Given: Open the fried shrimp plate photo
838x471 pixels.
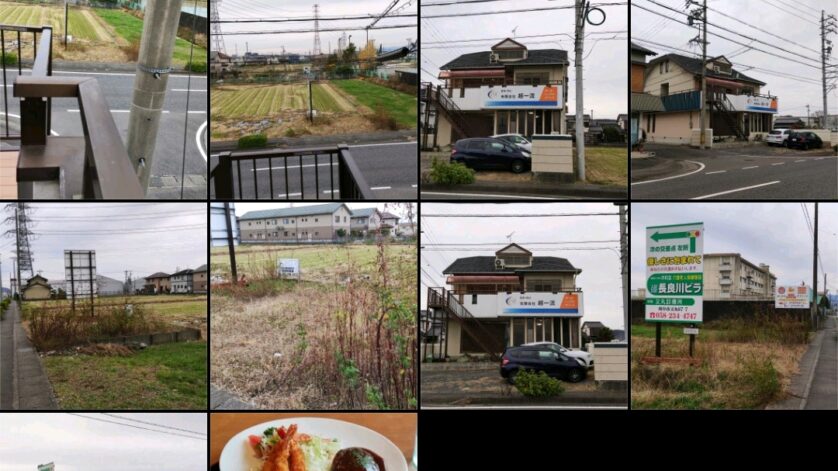Looking at the screenshot, I should click(313, 443).
